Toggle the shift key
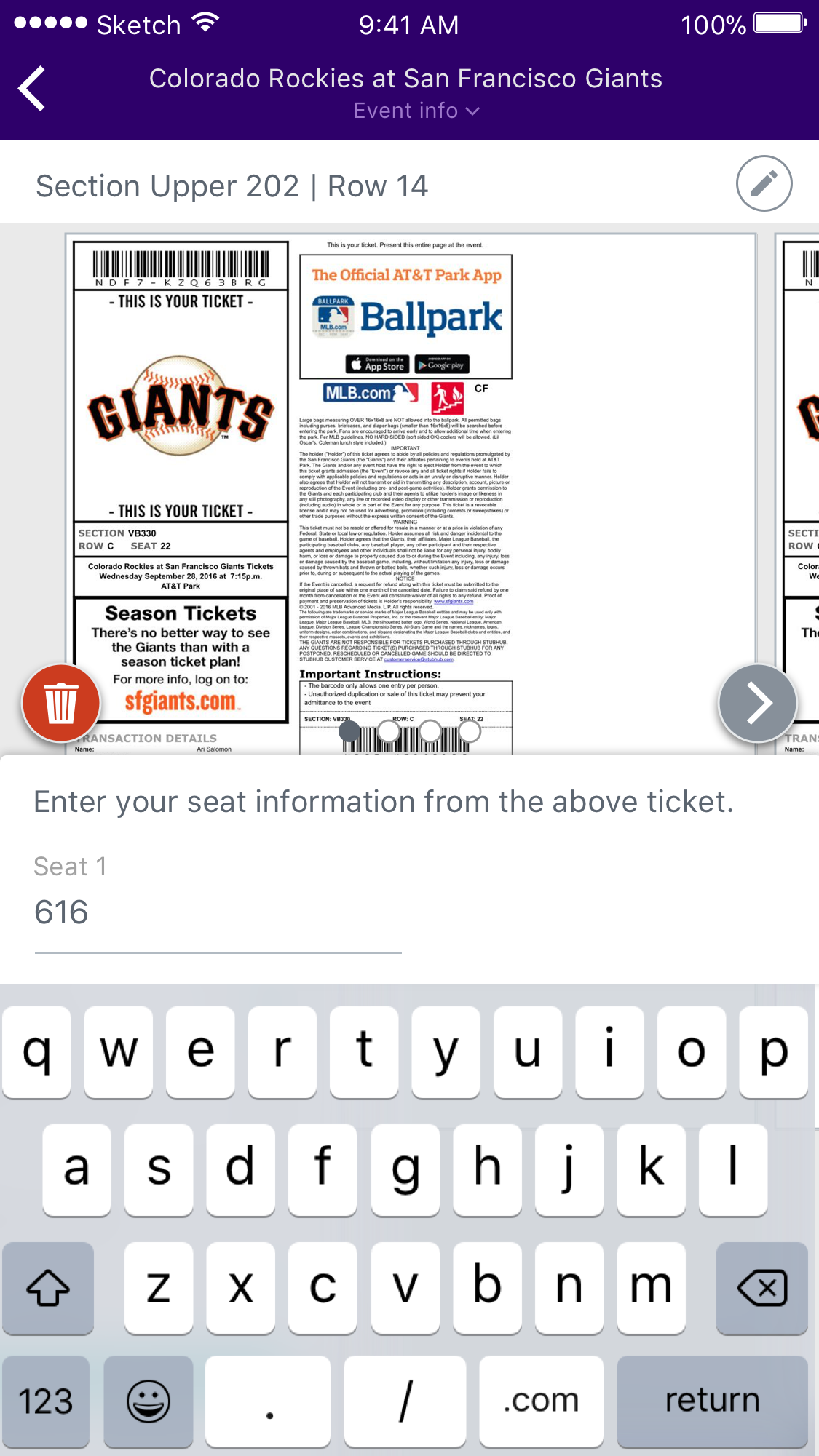The width and height of the screenshot is (819, 1456). coord(48,1288)
